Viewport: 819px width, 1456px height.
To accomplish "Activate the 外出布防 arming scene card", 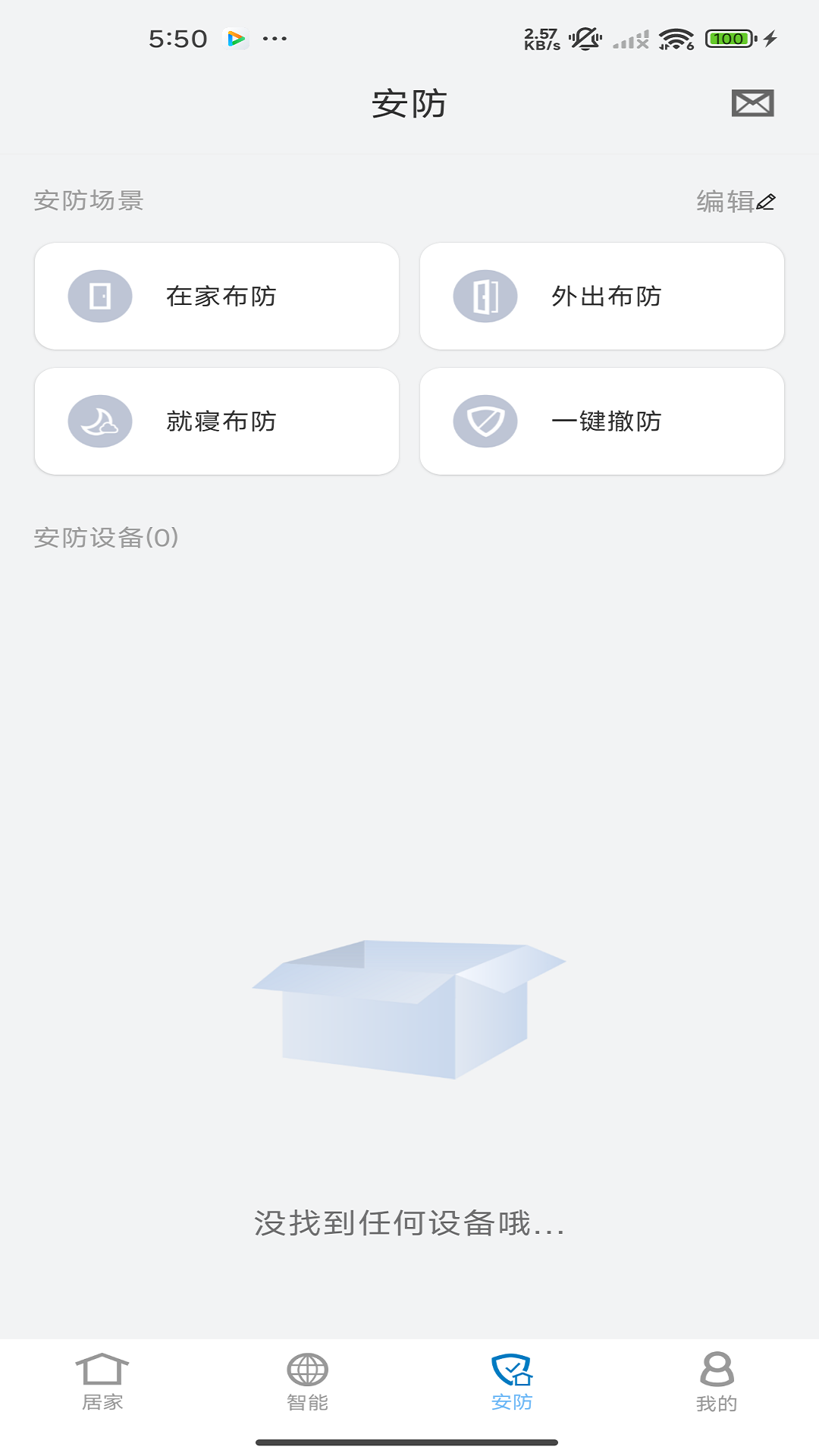I will (603, 297).
